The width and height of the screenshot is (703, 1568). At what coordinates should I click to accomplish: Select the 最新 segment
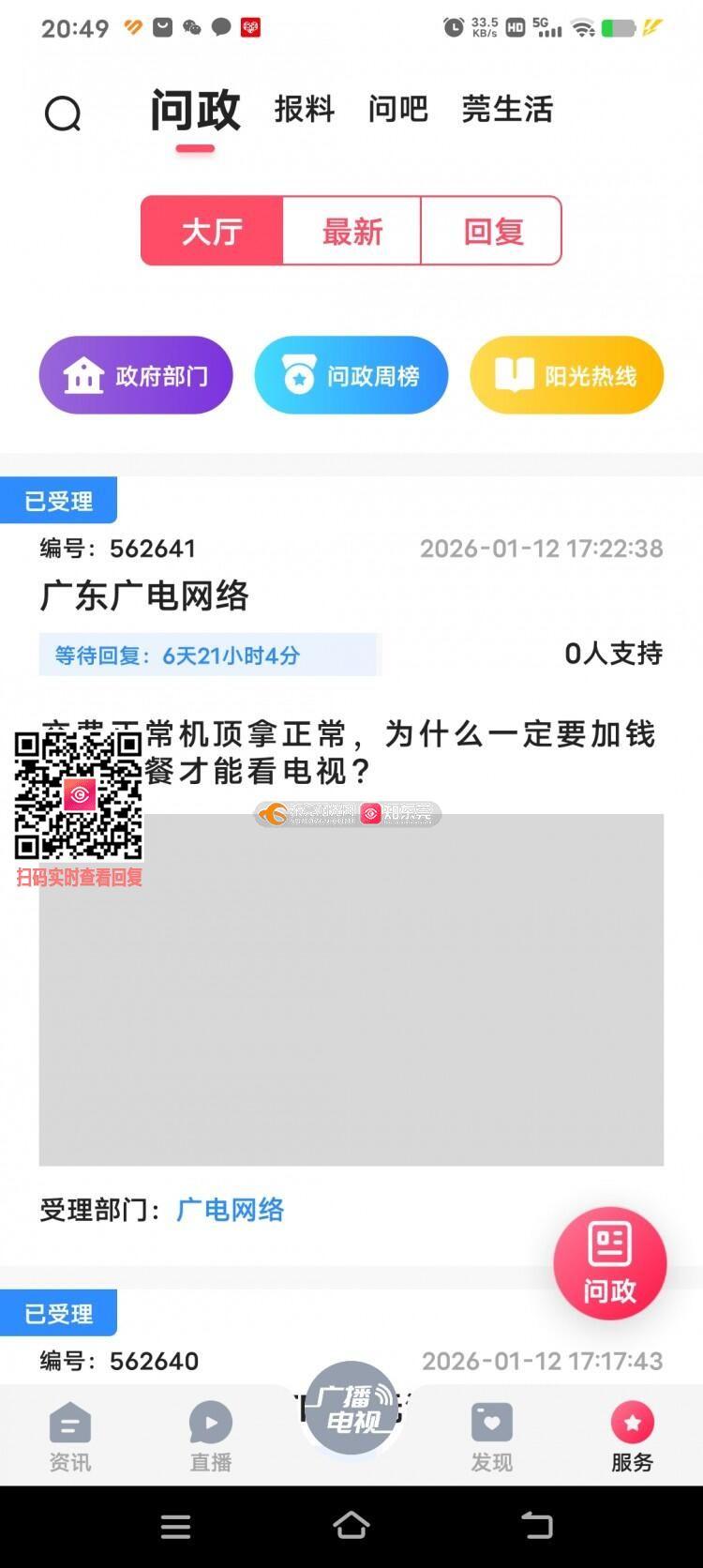(351, 231)
